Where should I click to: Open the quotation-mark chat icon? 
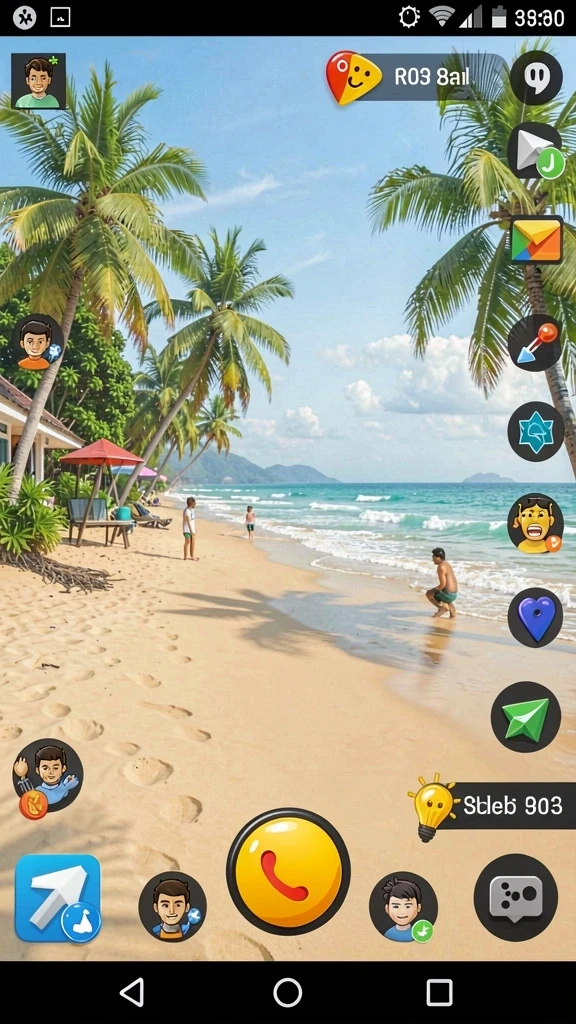tap(536, 78)
